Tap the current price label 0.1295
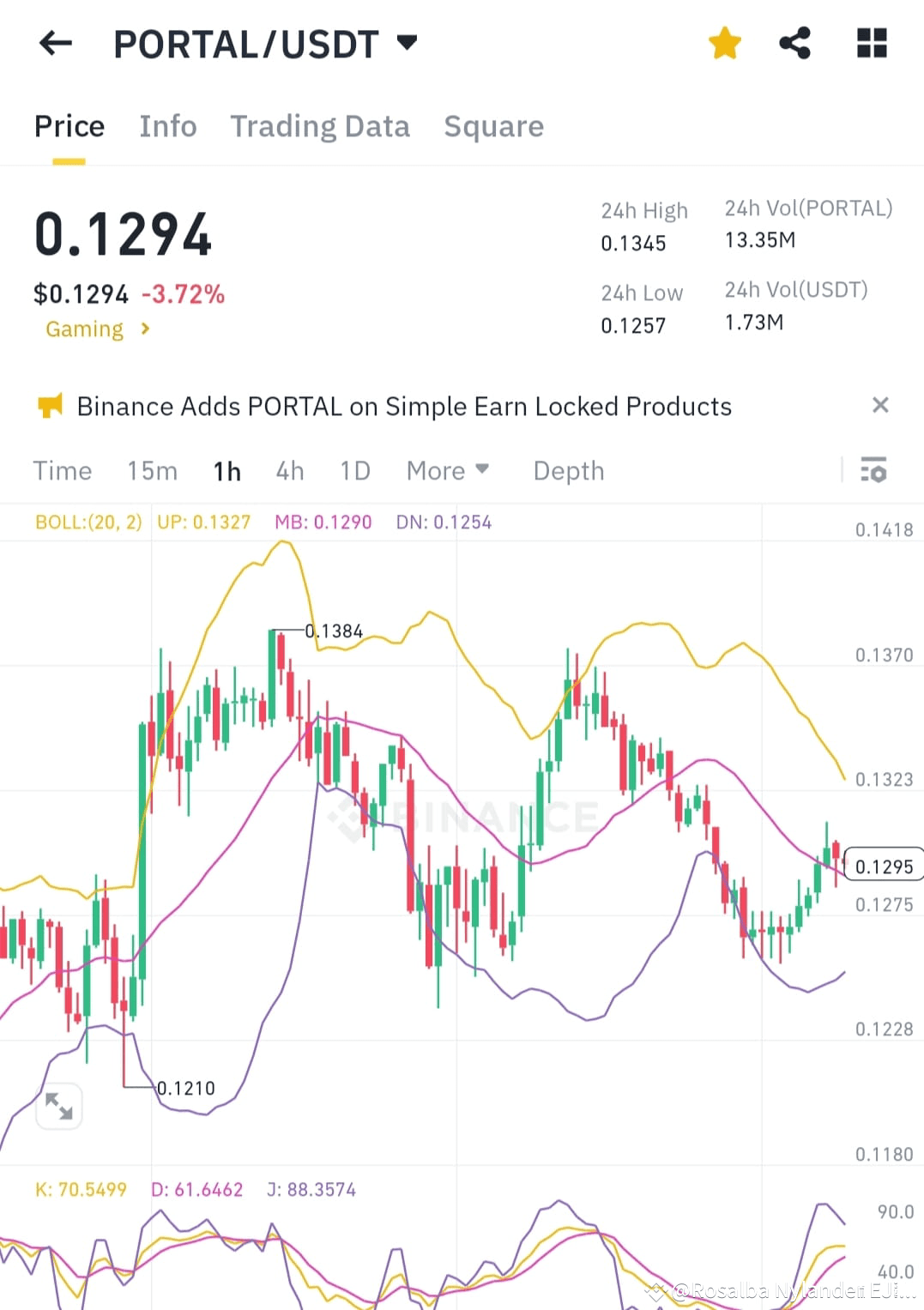This screenshot has height=1310, width=924. (x=885, y=866)
